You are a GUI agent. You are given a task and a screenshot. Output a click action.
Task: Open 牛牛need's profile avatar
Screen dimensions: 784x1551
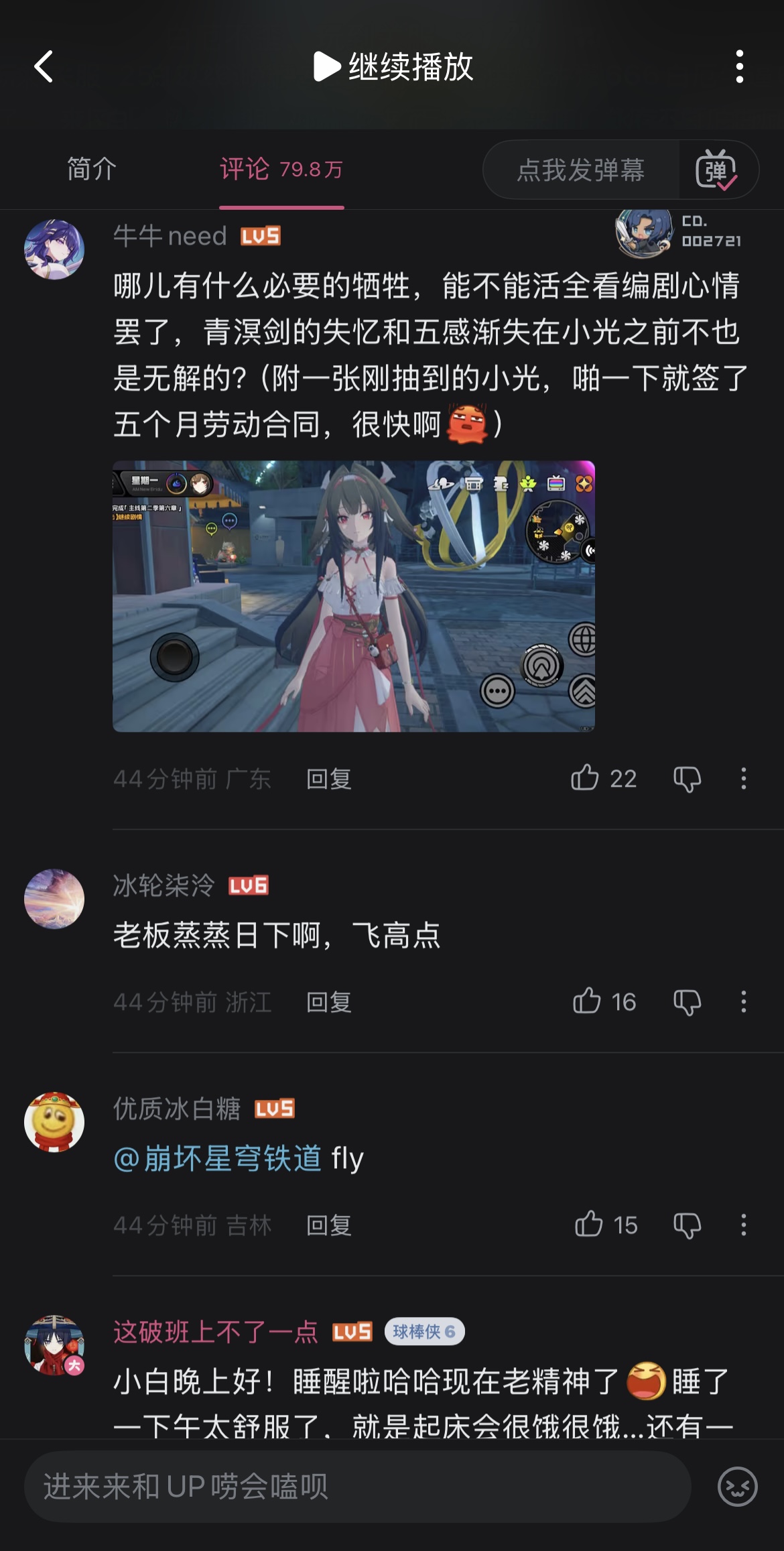click(x=54, y=249)
